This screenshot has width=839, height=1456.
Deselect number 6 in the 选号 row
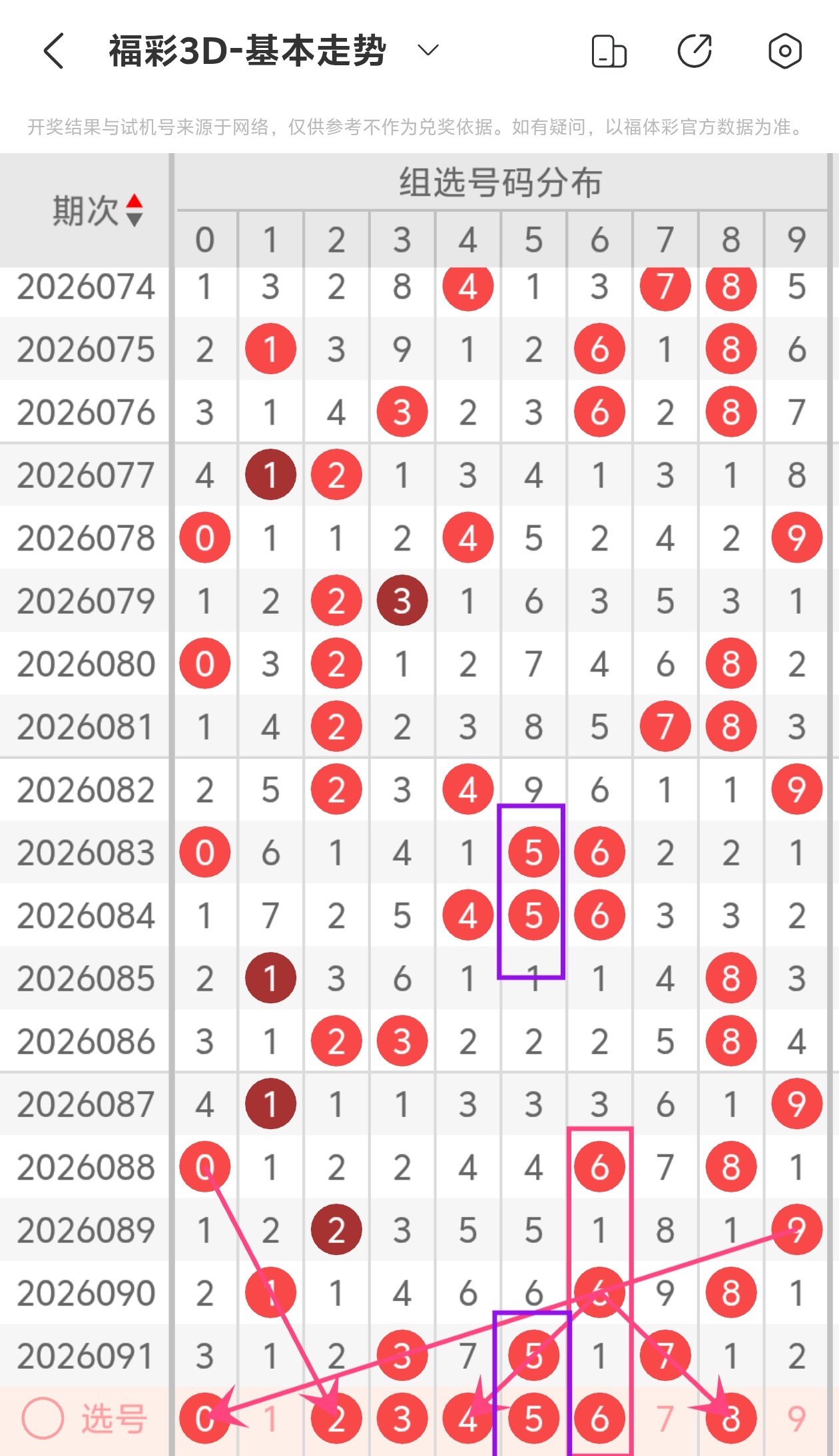[599, 1419]
